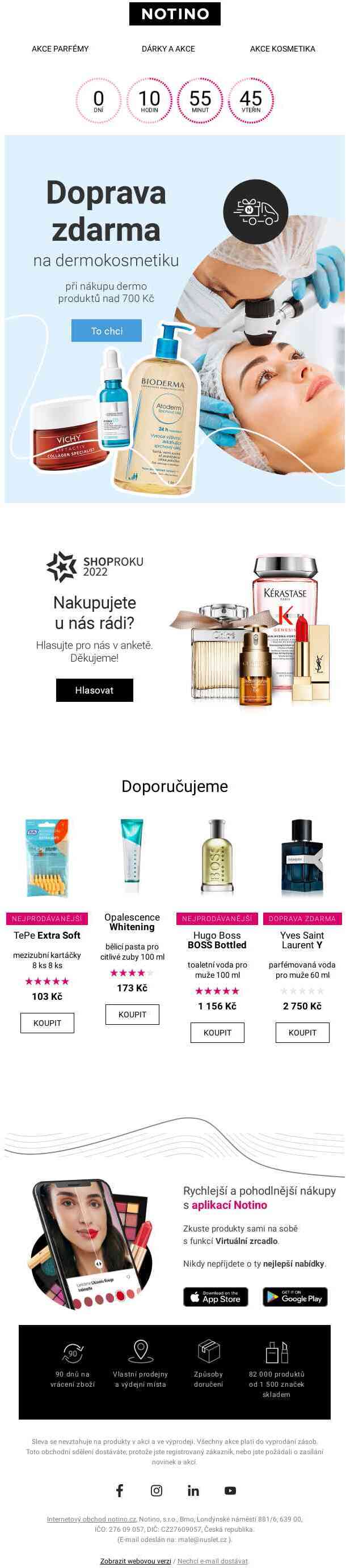Open the AKCE PARFÉMY link
The image size is (346, 1568).
pos(60,49)
